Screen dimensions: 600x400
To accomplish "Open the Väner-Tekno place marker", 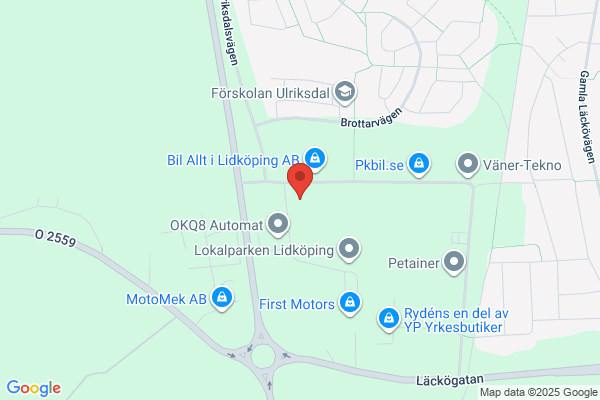I will point(468,164).
